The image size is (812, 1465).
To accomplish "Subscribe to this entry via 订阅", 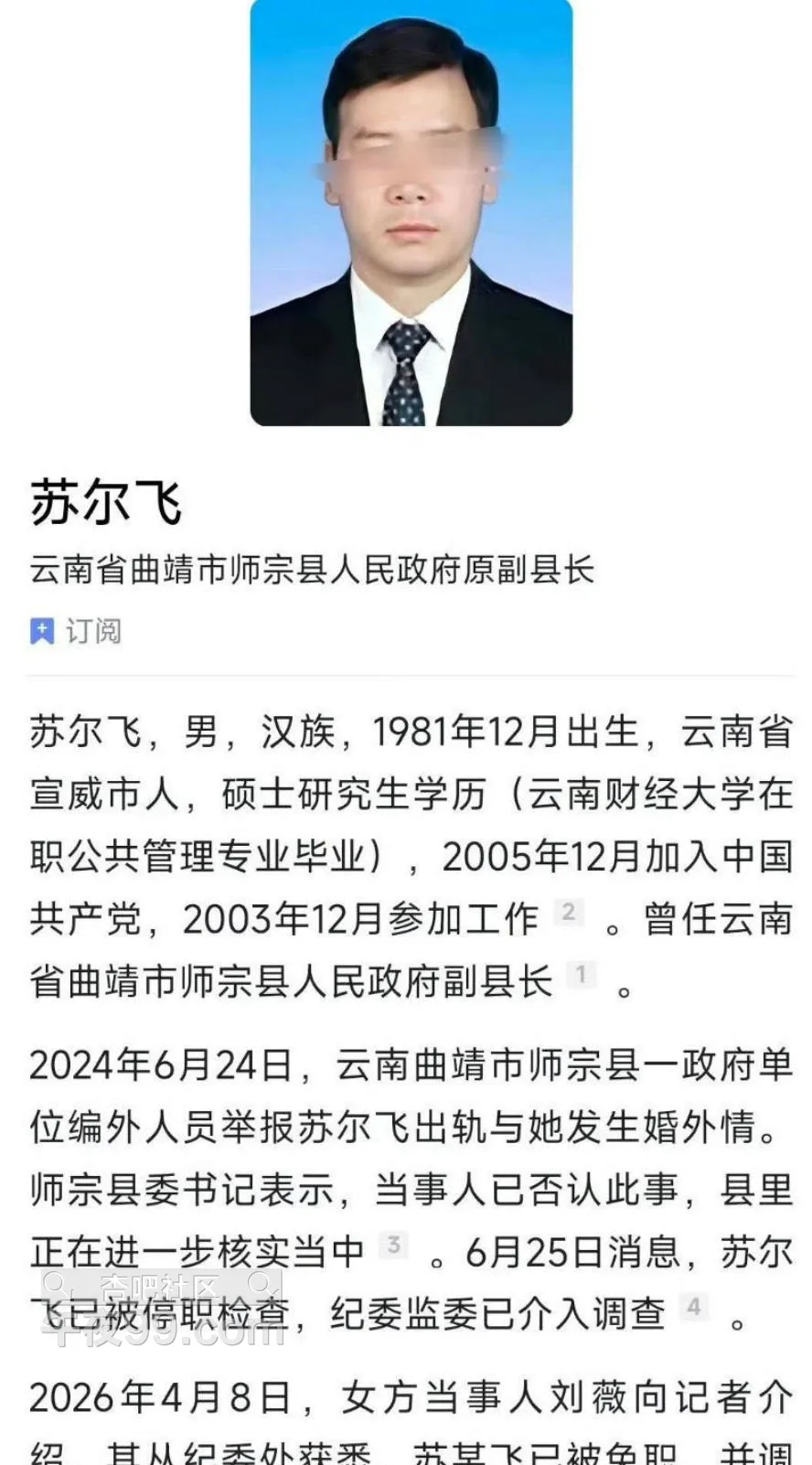I will tap(76, 631).
